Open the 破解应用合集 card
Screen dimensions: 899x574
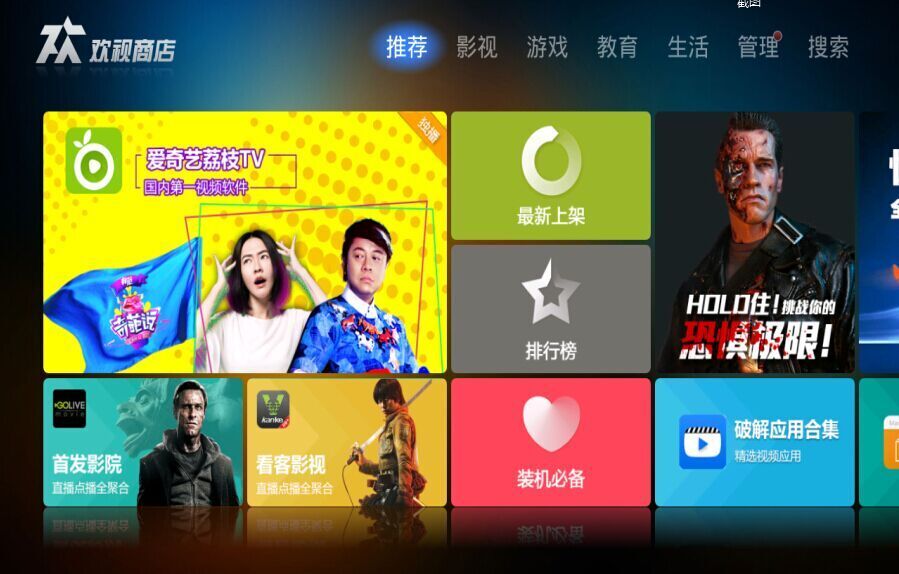[754, 441]
